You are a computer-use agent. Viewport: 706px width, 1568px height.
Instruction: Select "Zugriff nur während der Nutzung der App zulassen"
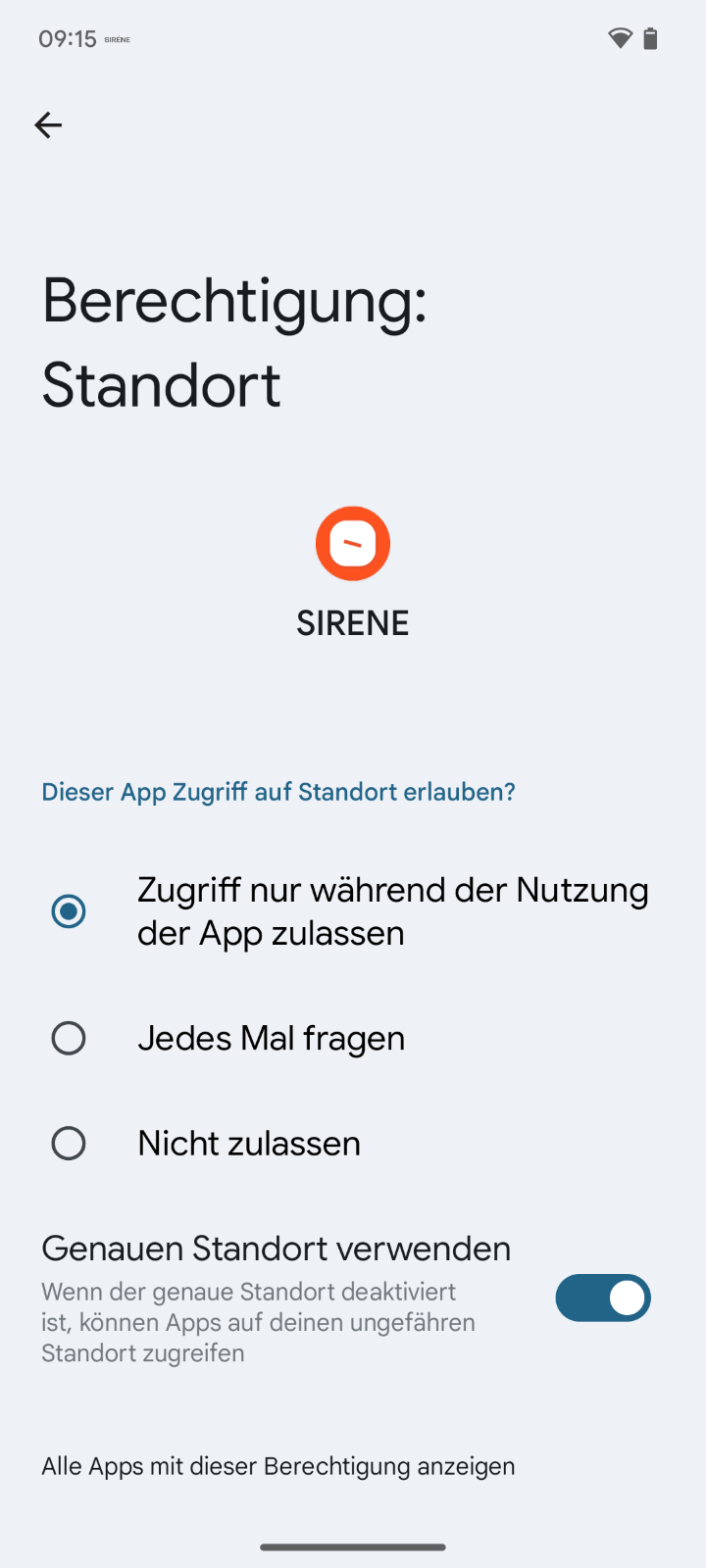[x=69, y=911]
